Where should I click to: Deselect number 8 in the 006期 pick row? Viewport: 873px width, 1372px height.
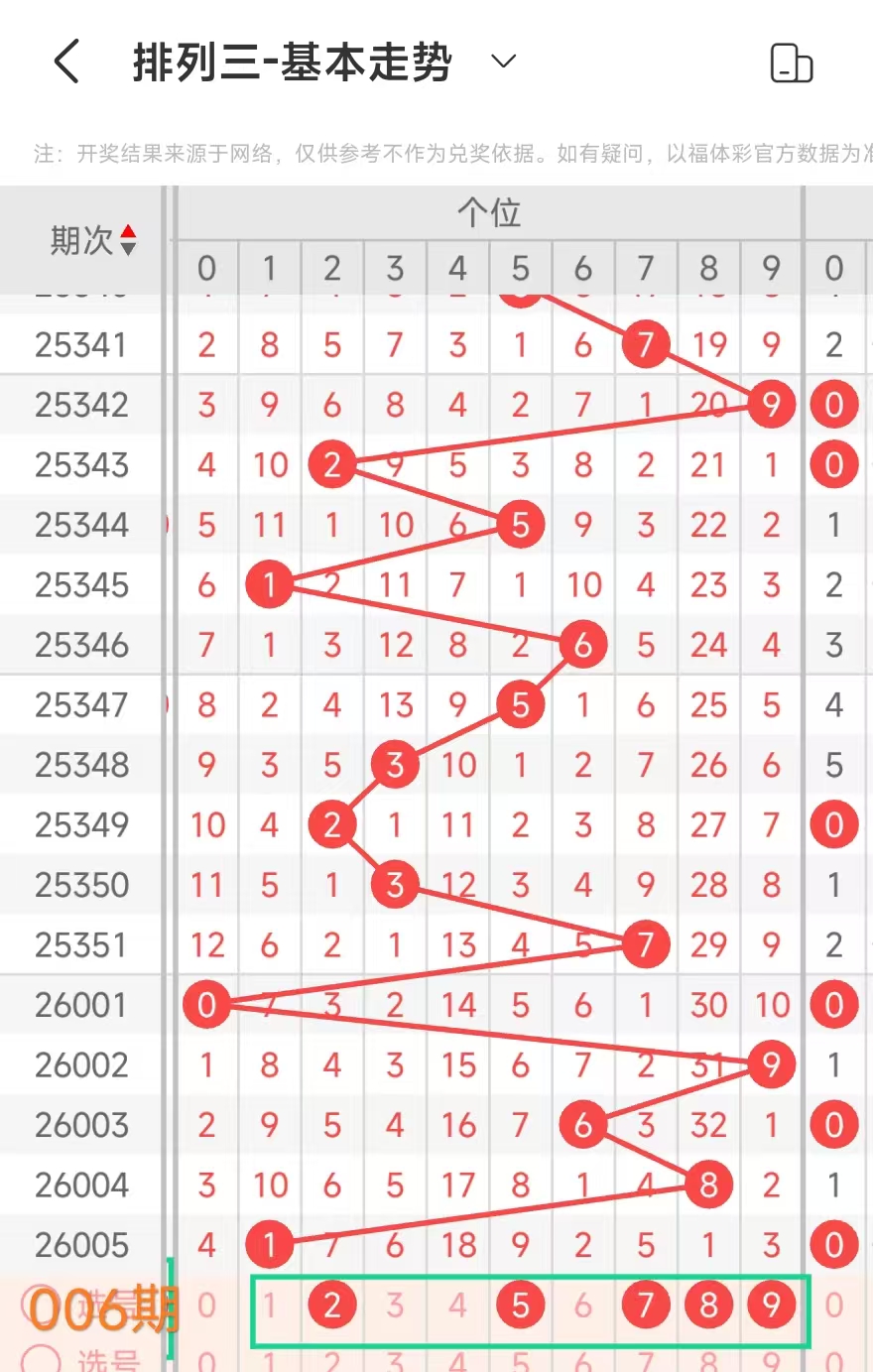pyautogui.click(x=708, y=1306)
